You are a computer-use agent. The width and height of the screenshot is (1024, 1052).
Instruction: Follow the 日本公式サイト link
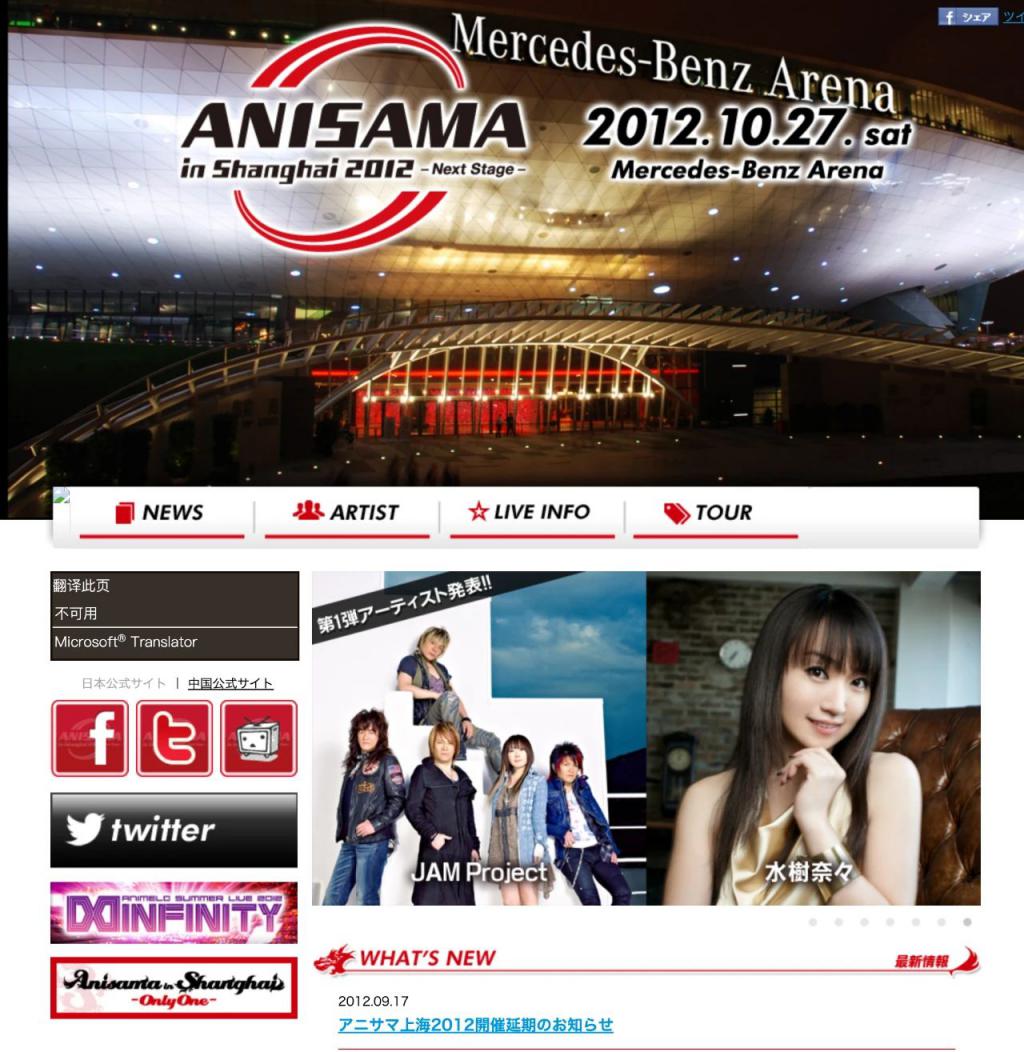[124, 684]
